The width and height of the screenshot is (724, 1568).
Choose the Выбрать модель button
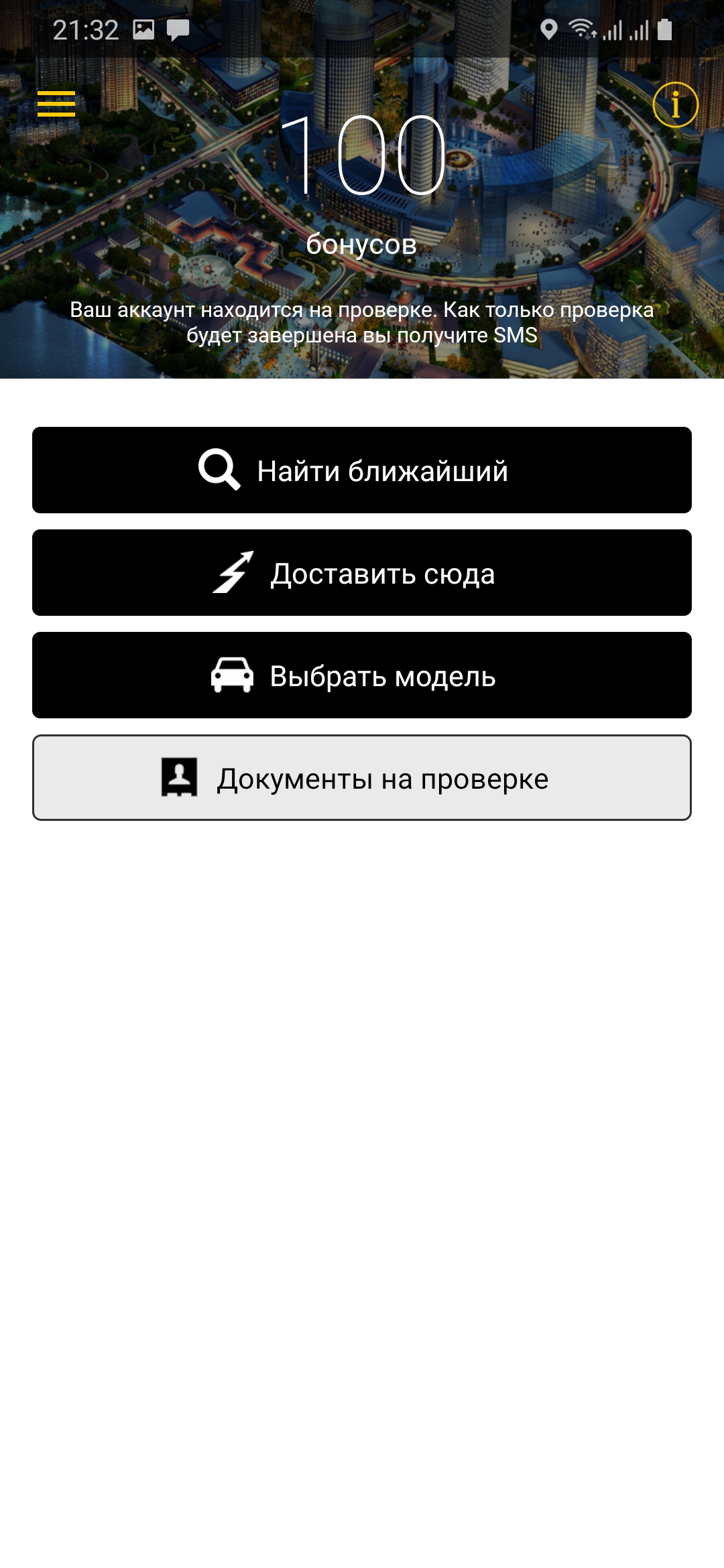pyautogui.click(x=362, y=675)
